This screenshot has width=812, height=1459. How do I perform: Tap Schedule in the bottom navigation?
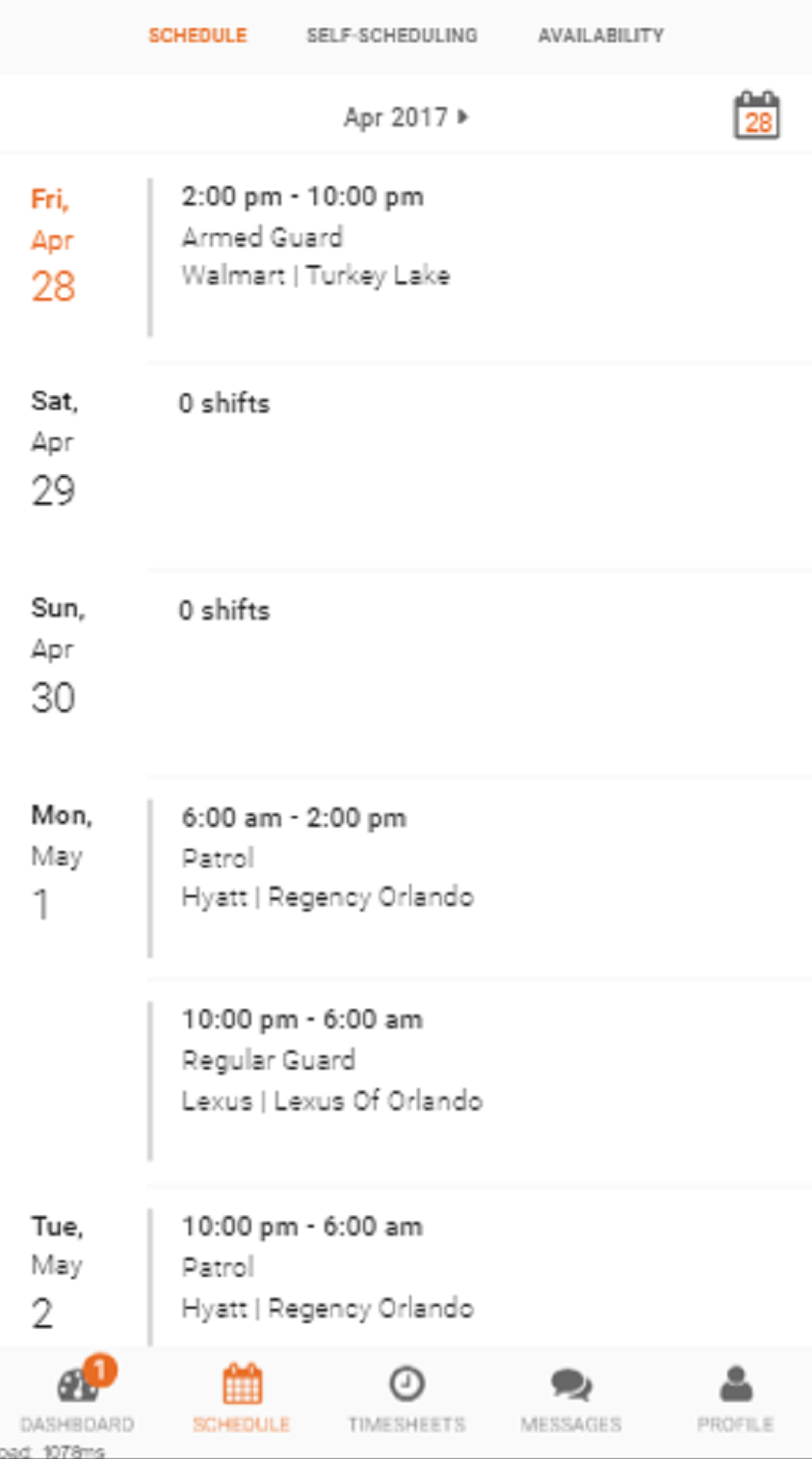coord(241,1396)
